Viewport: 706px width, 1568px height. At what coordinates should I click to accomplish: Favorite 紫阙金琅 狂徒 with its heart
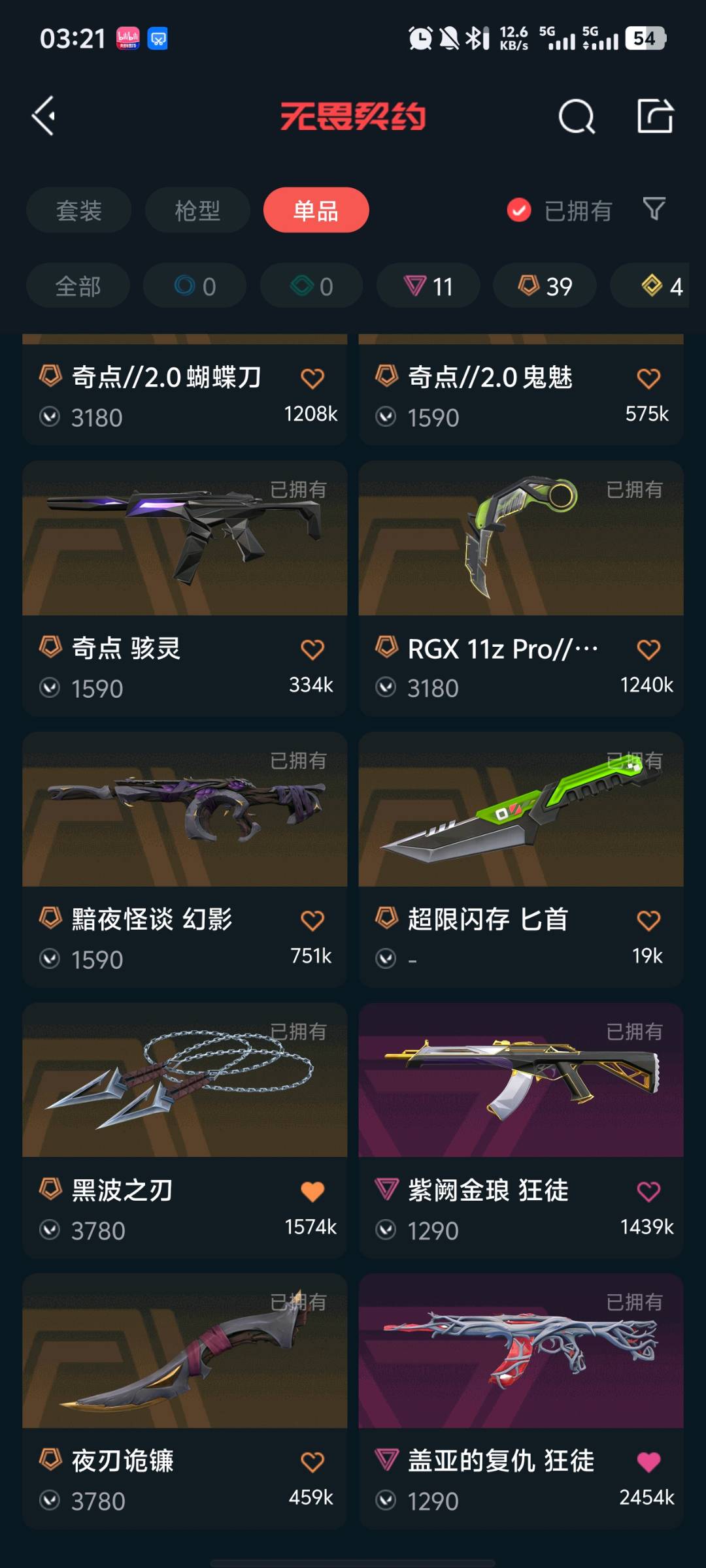(x=648, y=1192)
